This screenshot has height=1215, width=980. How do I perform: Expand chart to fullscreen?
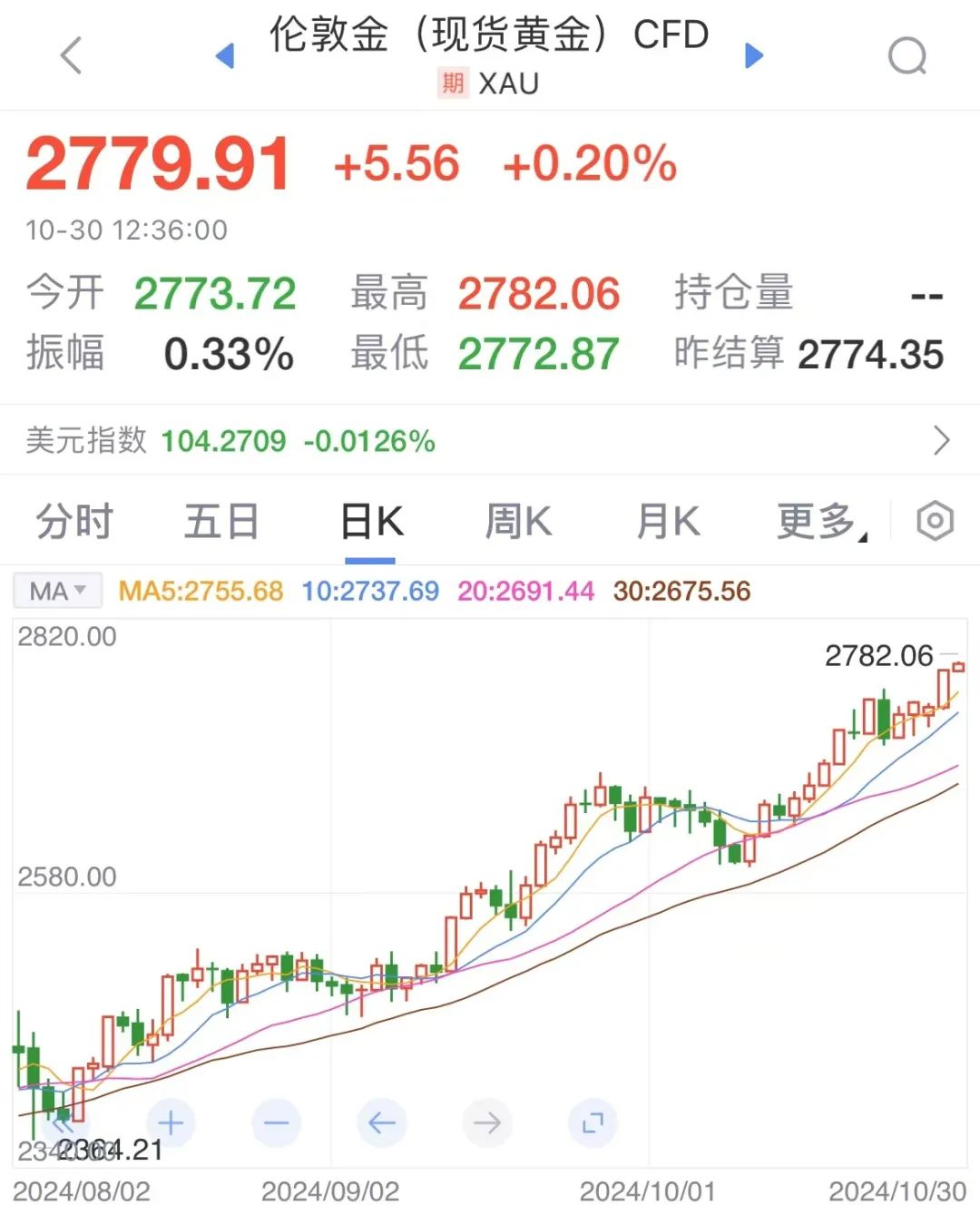pyautogui.click(x=593, y=1123)
